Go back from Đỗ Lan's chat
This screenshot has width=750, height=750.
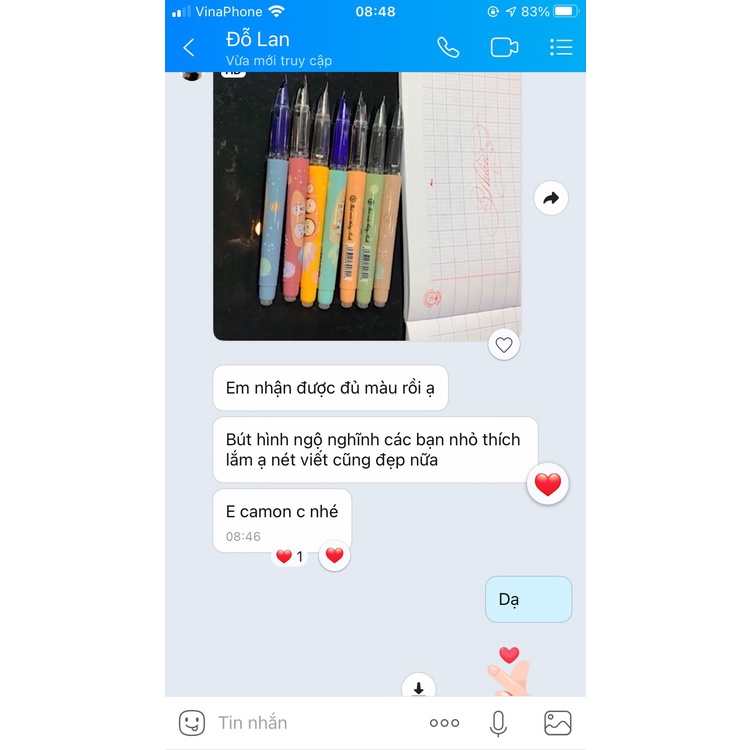click(189, 47)
